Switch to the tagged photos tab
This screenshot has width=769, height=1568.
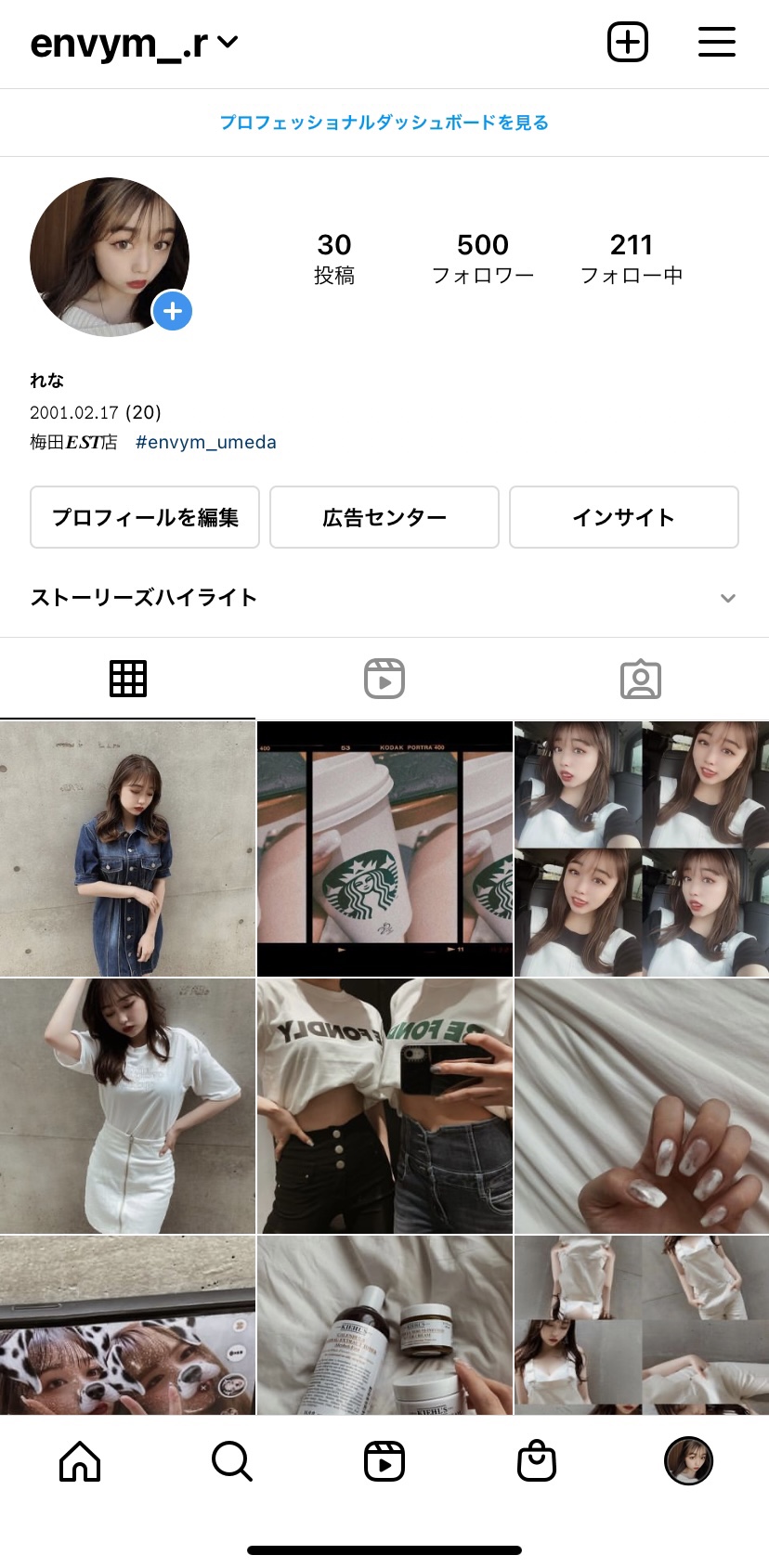[640, 679]
